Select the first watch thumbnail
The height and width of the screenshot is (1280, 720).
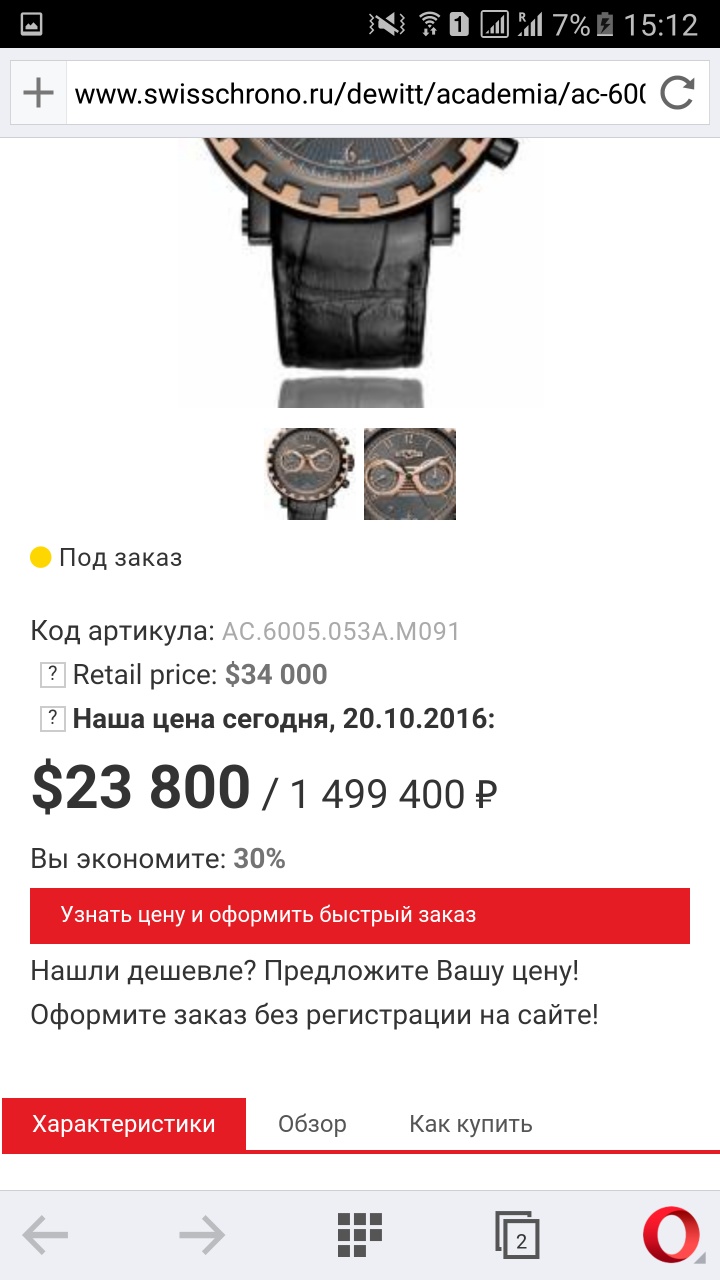310,474
